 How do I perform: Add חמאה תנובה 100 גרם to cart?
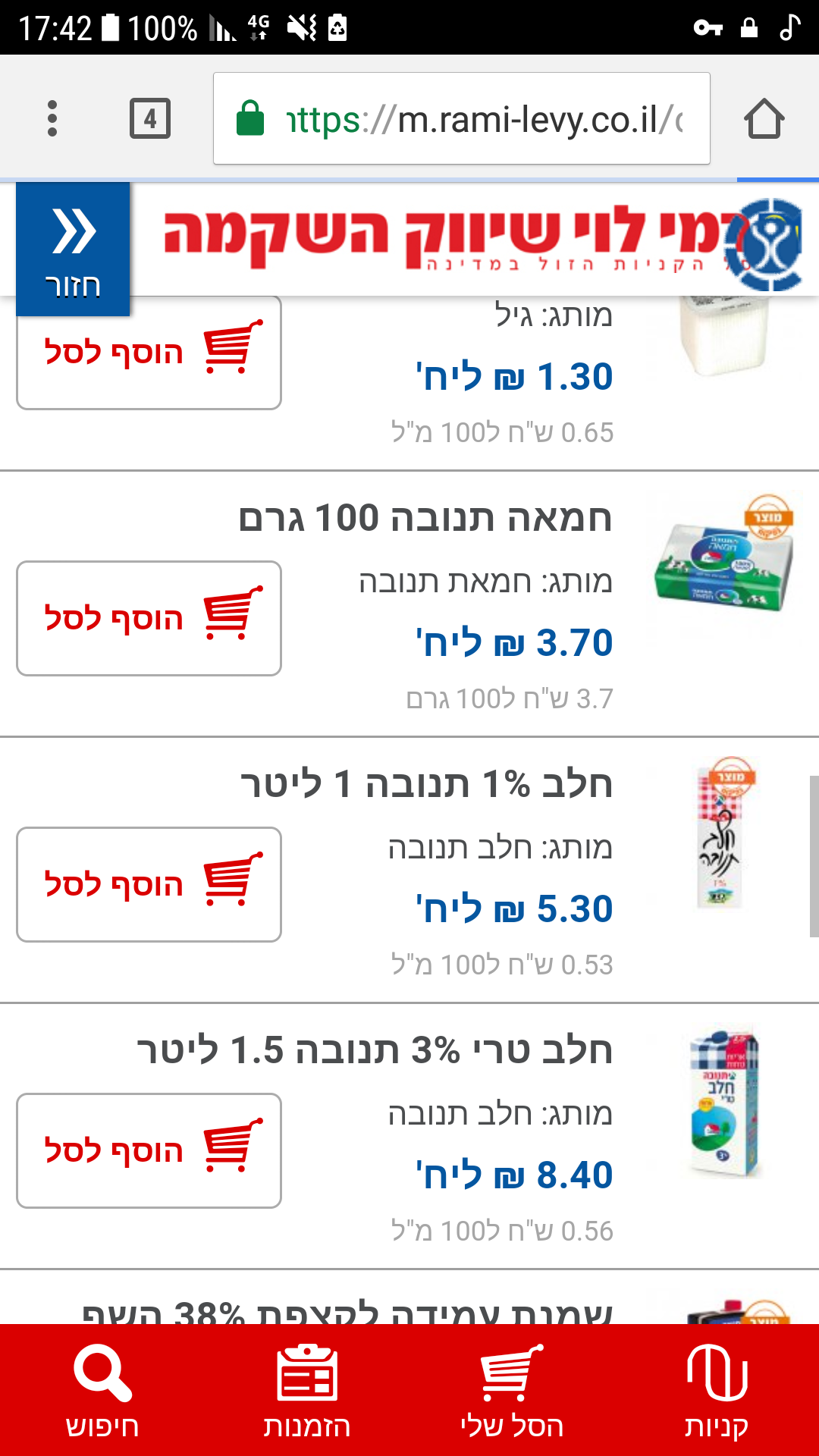coord(149,618)
